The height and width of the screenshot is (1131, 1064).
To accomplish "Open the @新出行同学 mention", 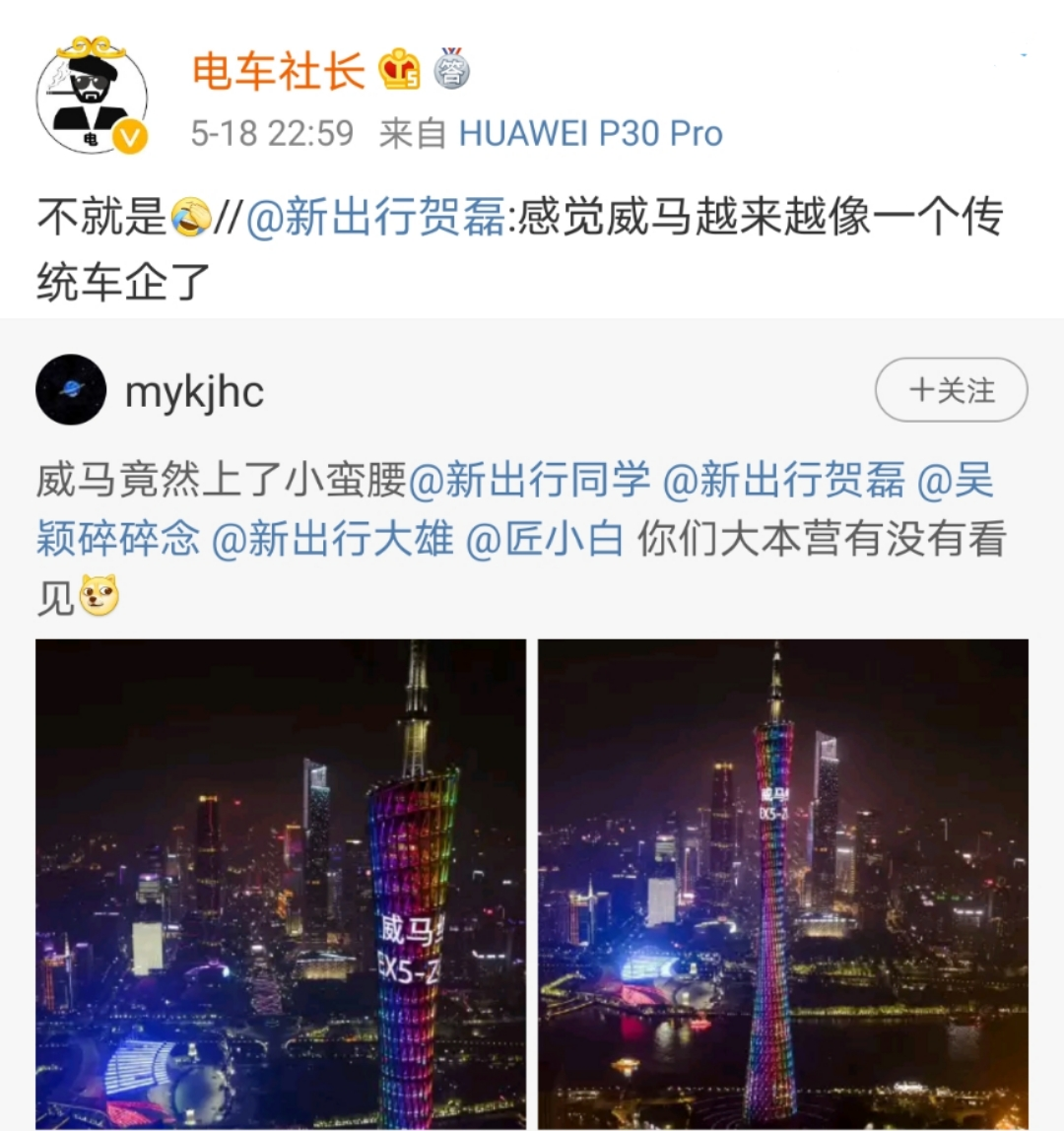I will (529, 482).
